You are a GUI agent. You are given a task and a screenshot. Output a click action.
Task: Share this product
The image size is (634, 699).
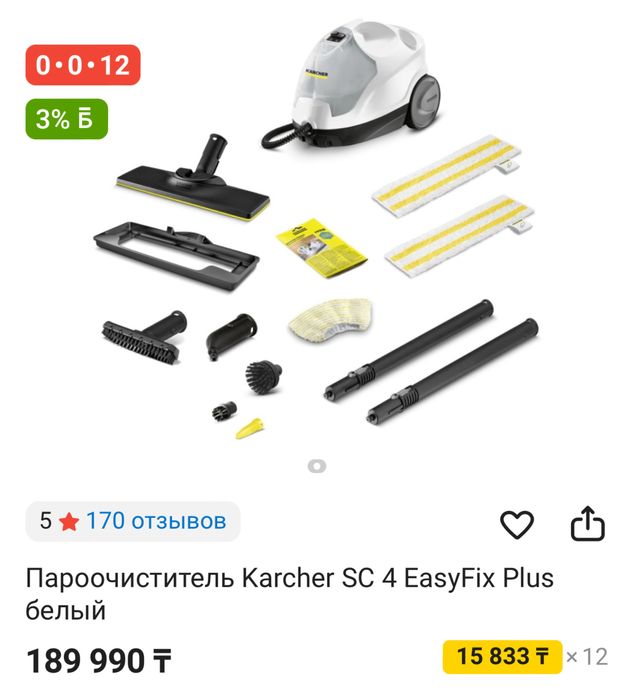pyautogui.click(x=588, y=523)
